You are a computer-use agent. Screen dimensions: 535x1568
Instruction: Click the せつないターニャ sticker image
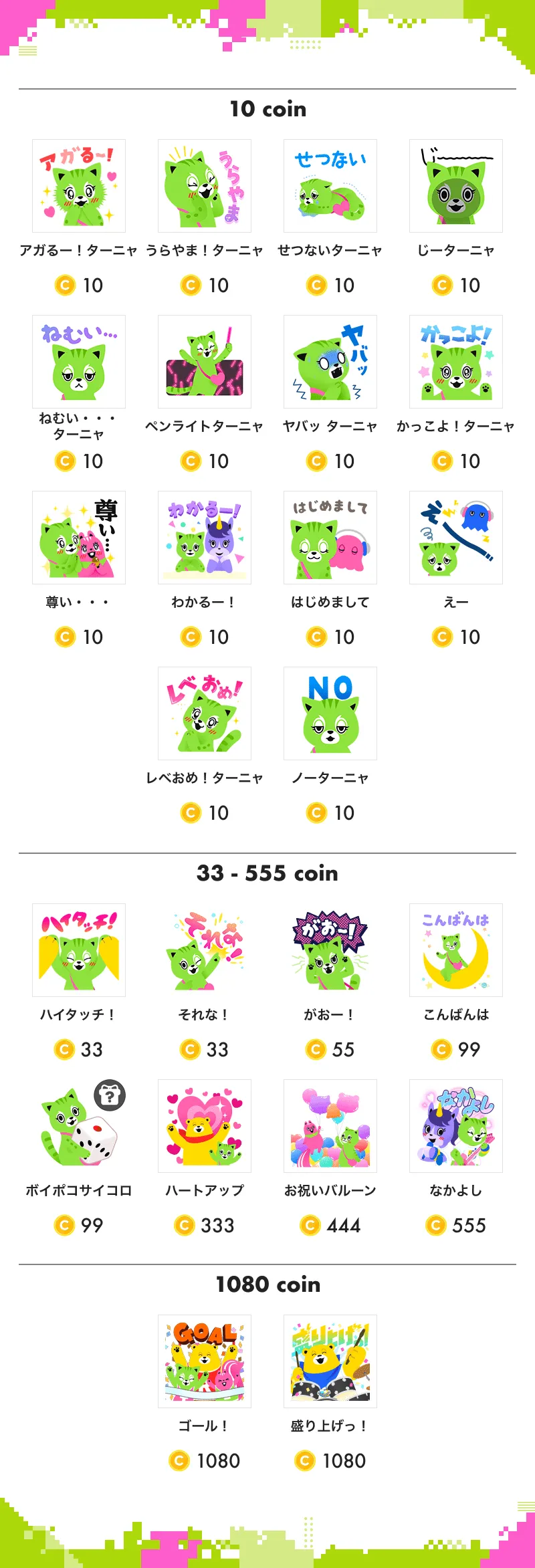tap(330, 186)
